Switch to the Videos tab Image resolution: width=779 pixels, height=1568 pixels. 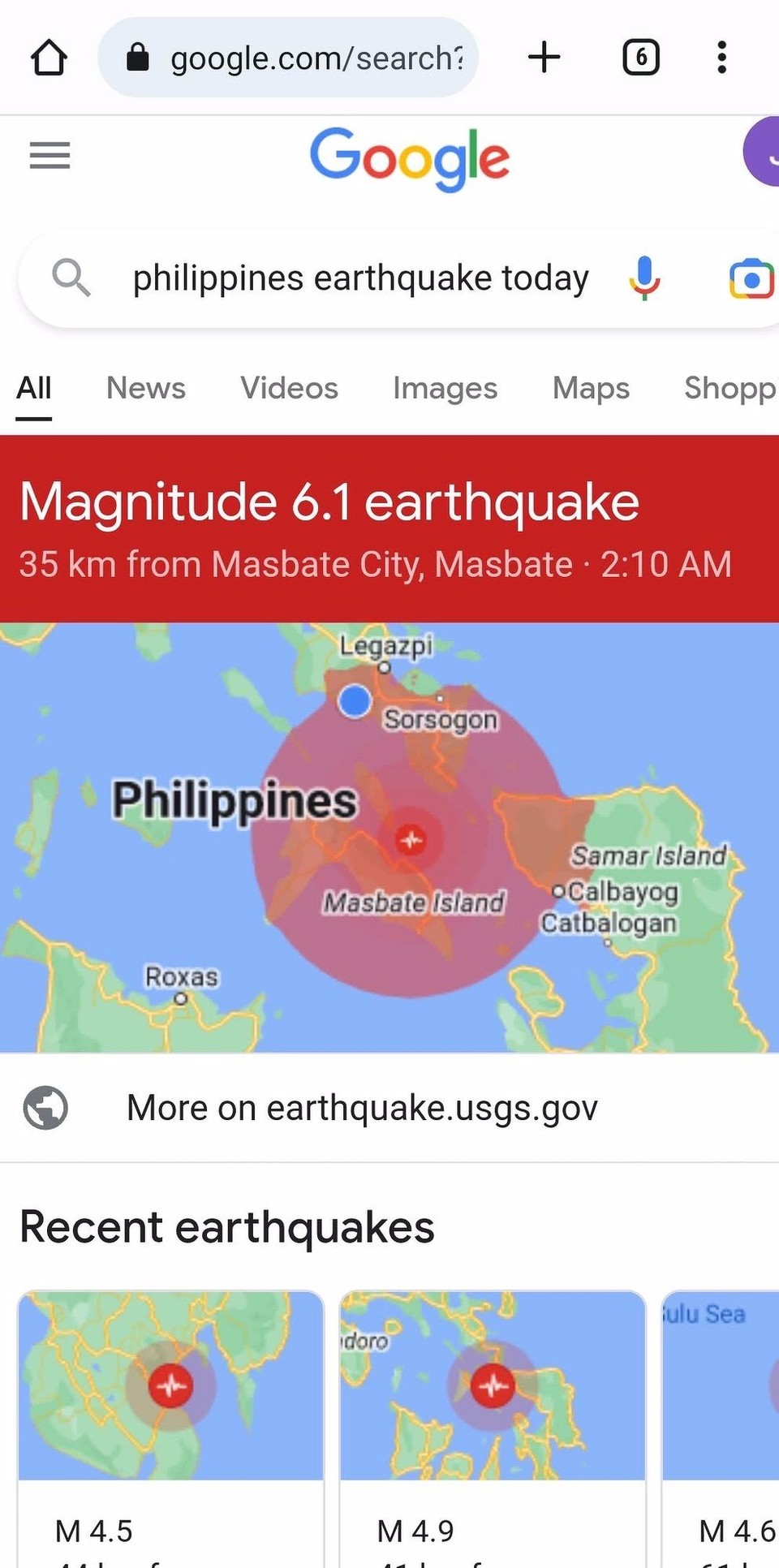click(x=289, y=388)
